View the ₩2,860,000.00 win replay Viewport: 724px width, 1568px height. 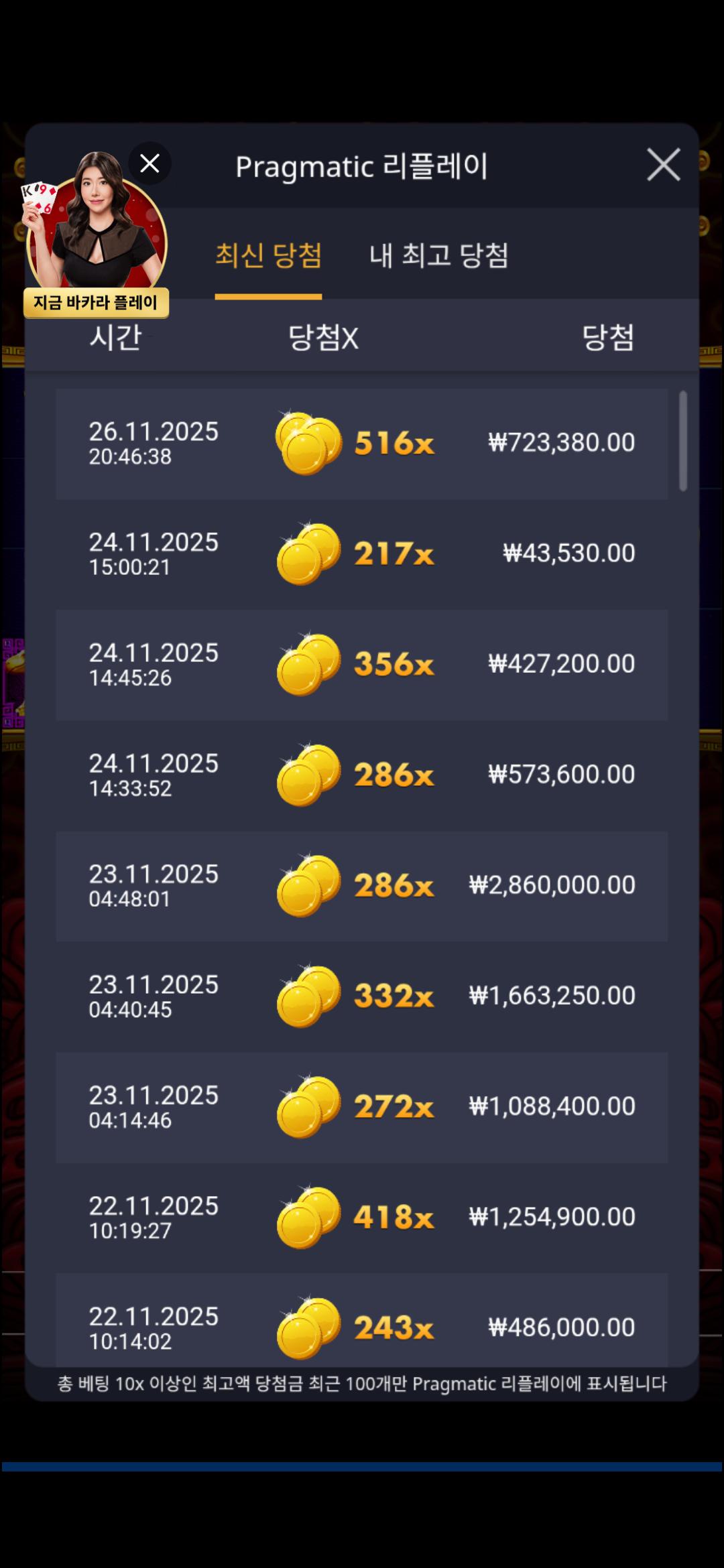tap(362, 886)
